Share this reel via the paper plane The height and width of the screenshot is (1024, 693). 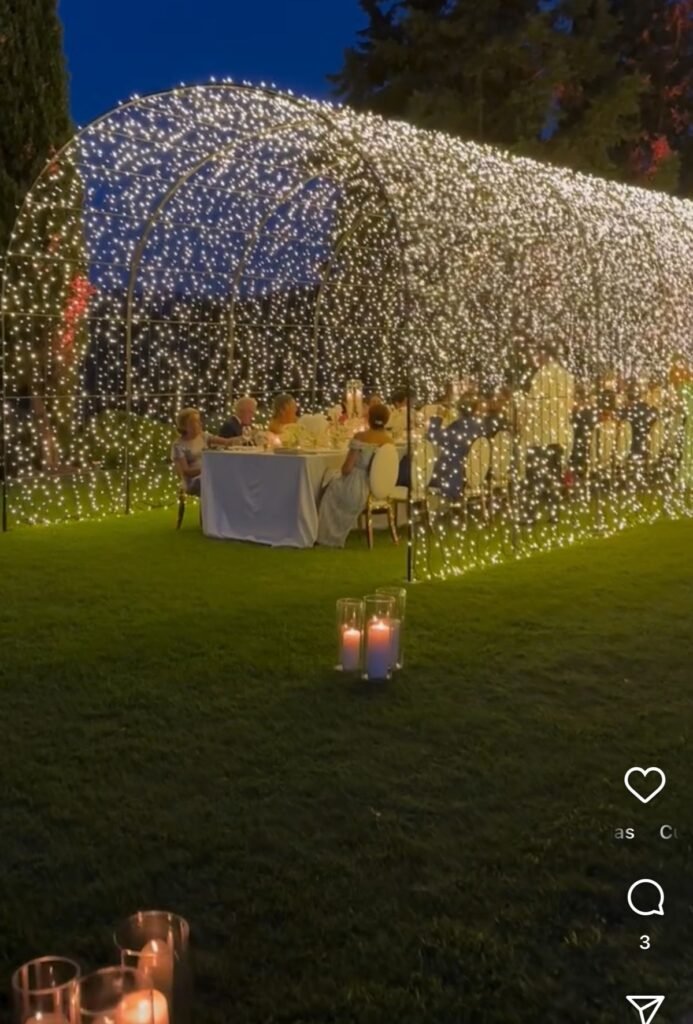pyautogui.click(x=645, y=1008)
